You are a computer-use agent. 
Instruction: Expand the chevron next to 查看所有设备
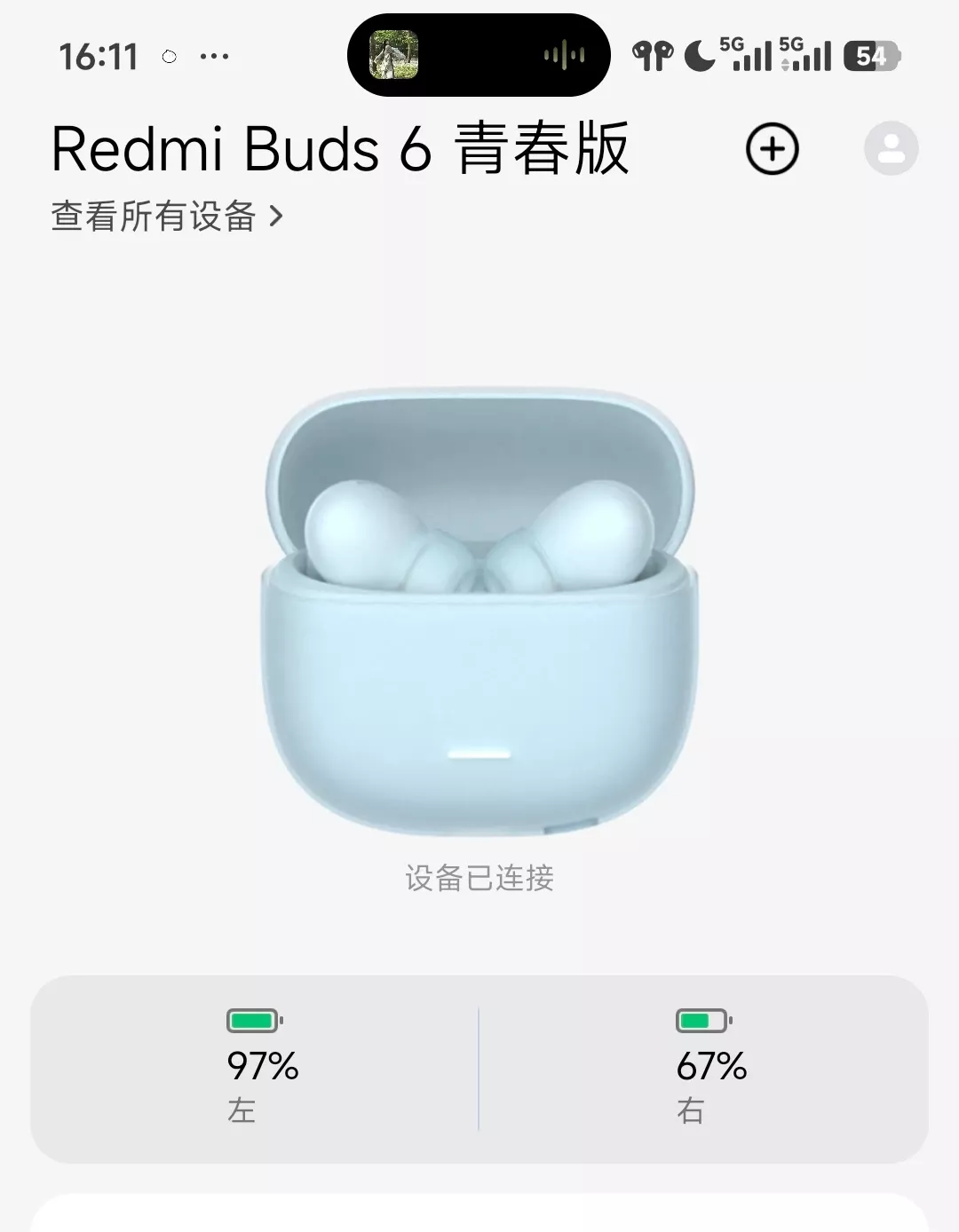tap(280, 214)
